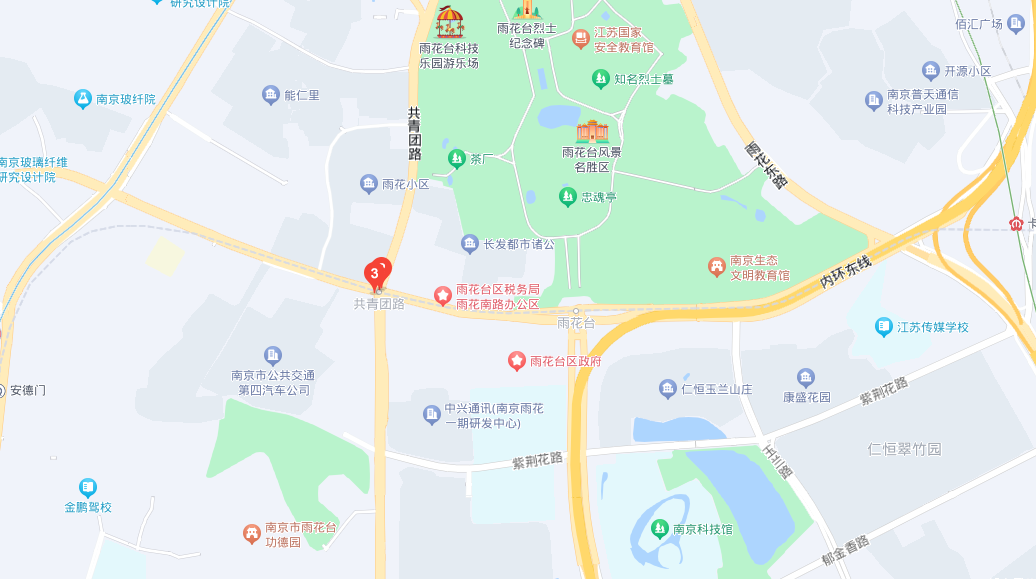This screenshot has width=1036, height=579.
Task: Open the 江苏传媒学校 school marker
Action: point(884,327)
